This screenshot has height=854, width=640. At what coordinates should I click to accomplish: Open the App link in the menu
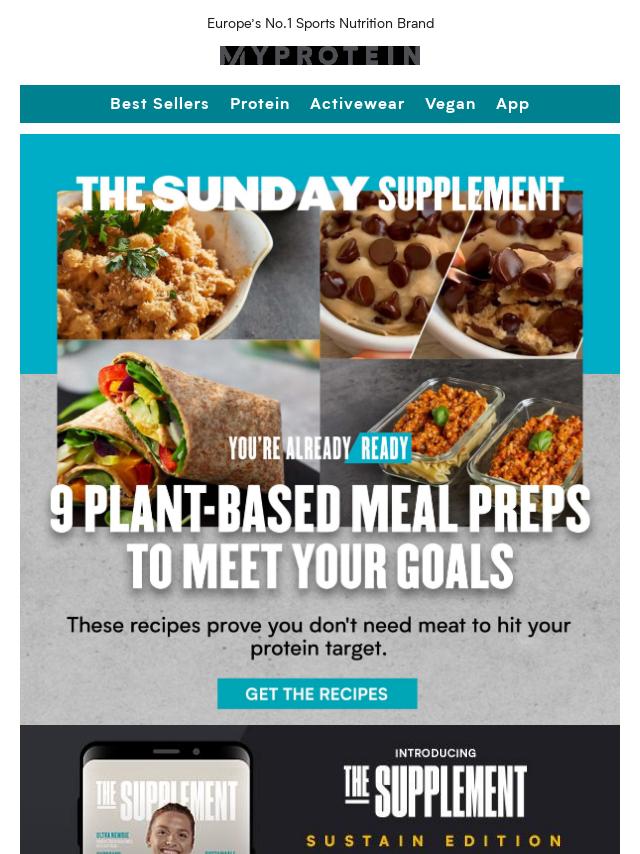click(513, 104)
